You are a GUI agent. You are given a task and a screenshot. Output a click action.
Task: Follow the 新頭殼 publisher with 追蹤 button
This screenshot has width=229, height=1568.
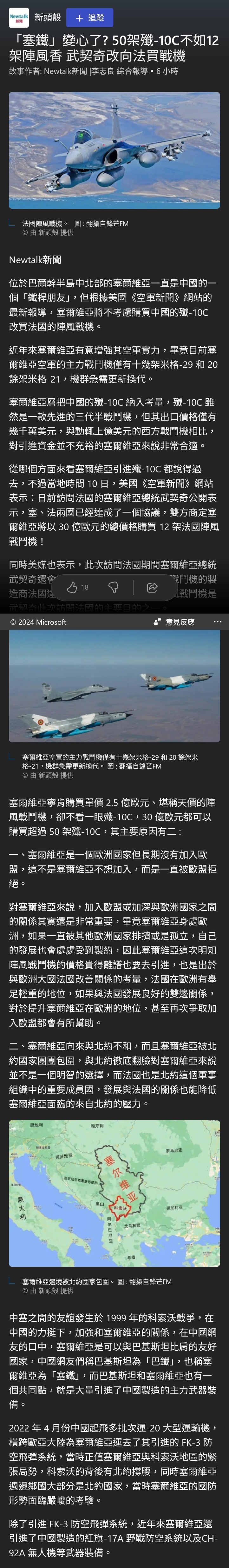(89, 18)
